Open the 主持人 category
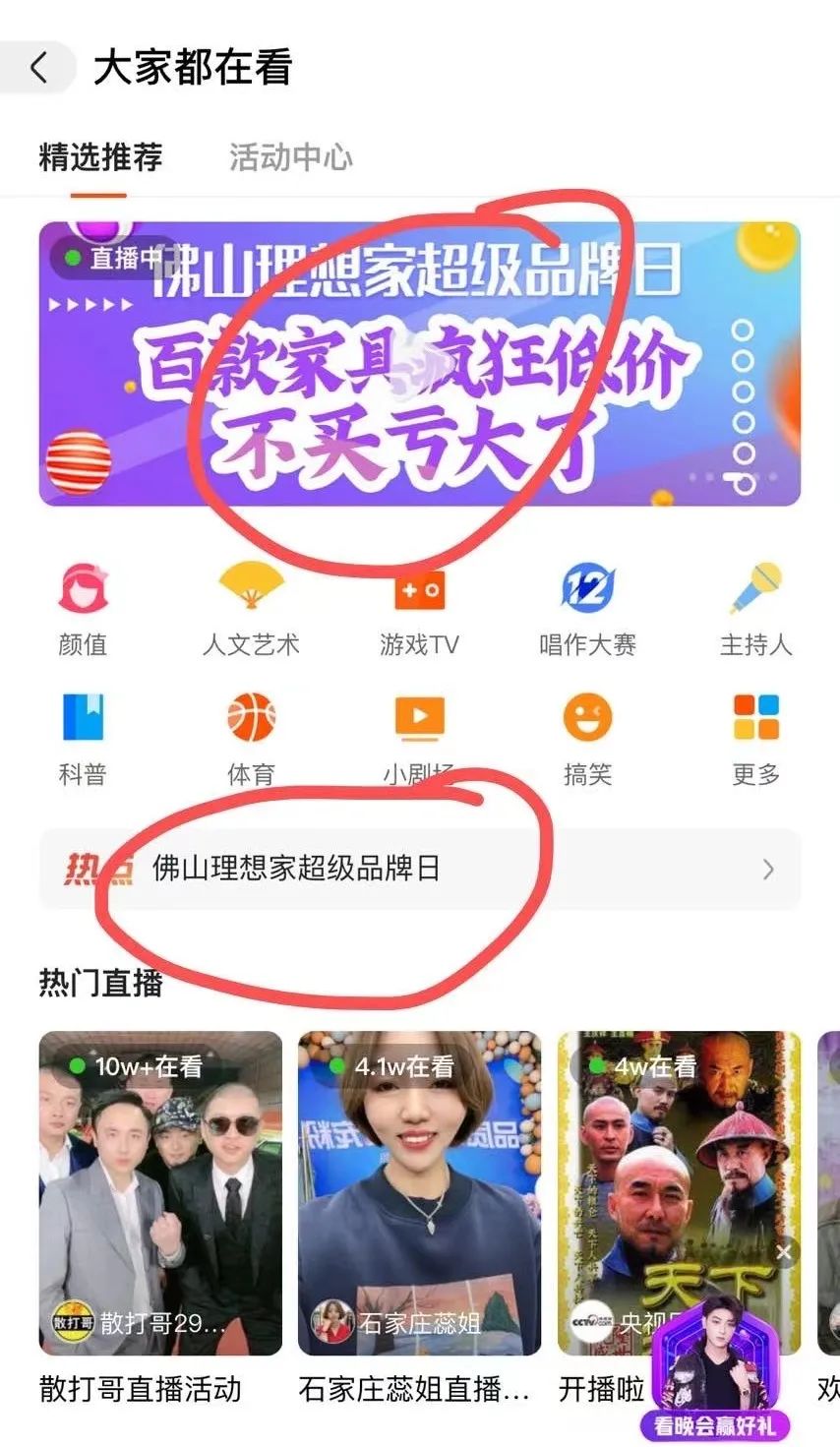 coord(755,610)
